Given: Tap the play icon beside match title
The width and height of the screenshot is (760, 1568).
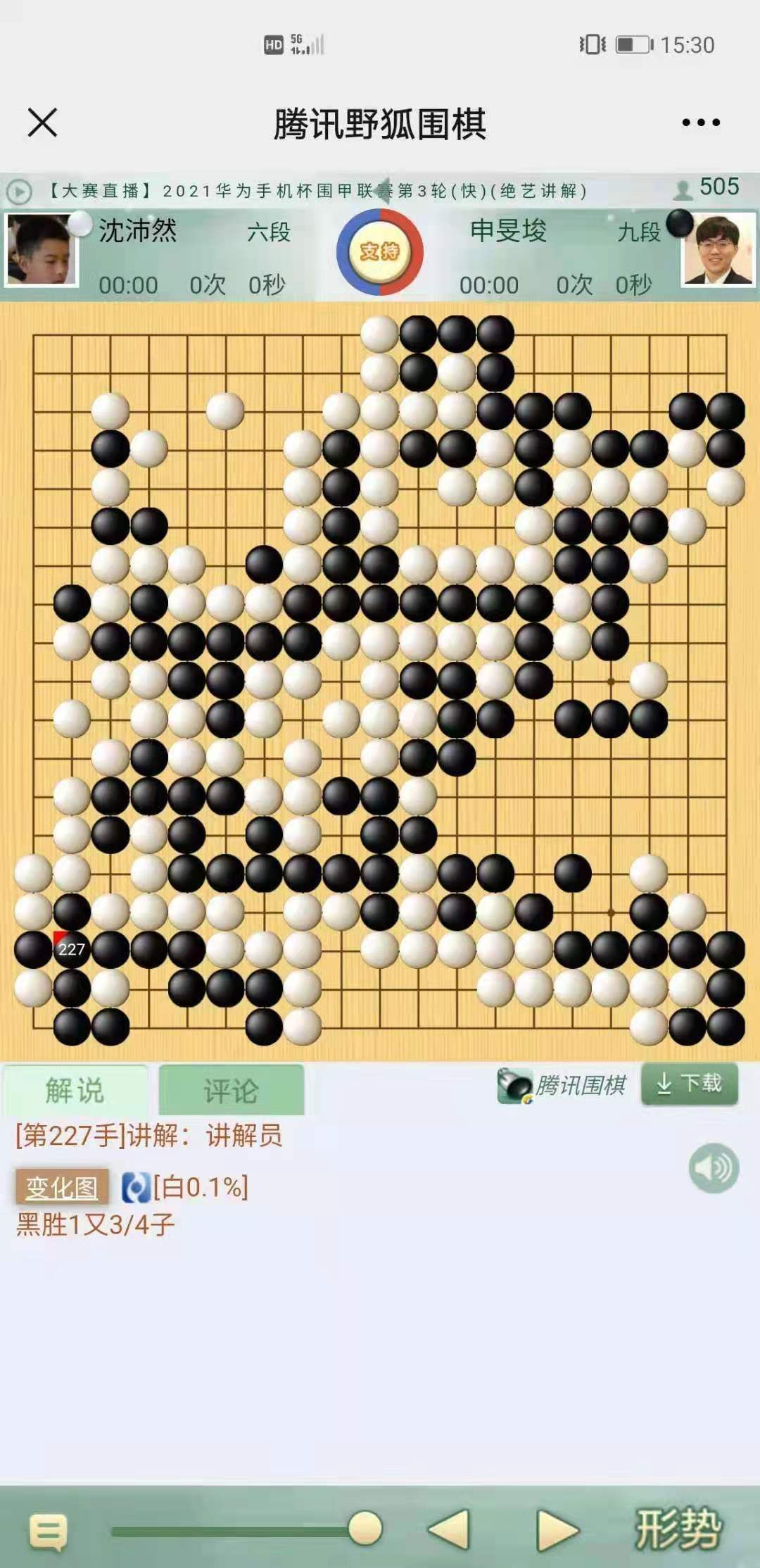Looking at the screenshot, I should pos(19,192).
